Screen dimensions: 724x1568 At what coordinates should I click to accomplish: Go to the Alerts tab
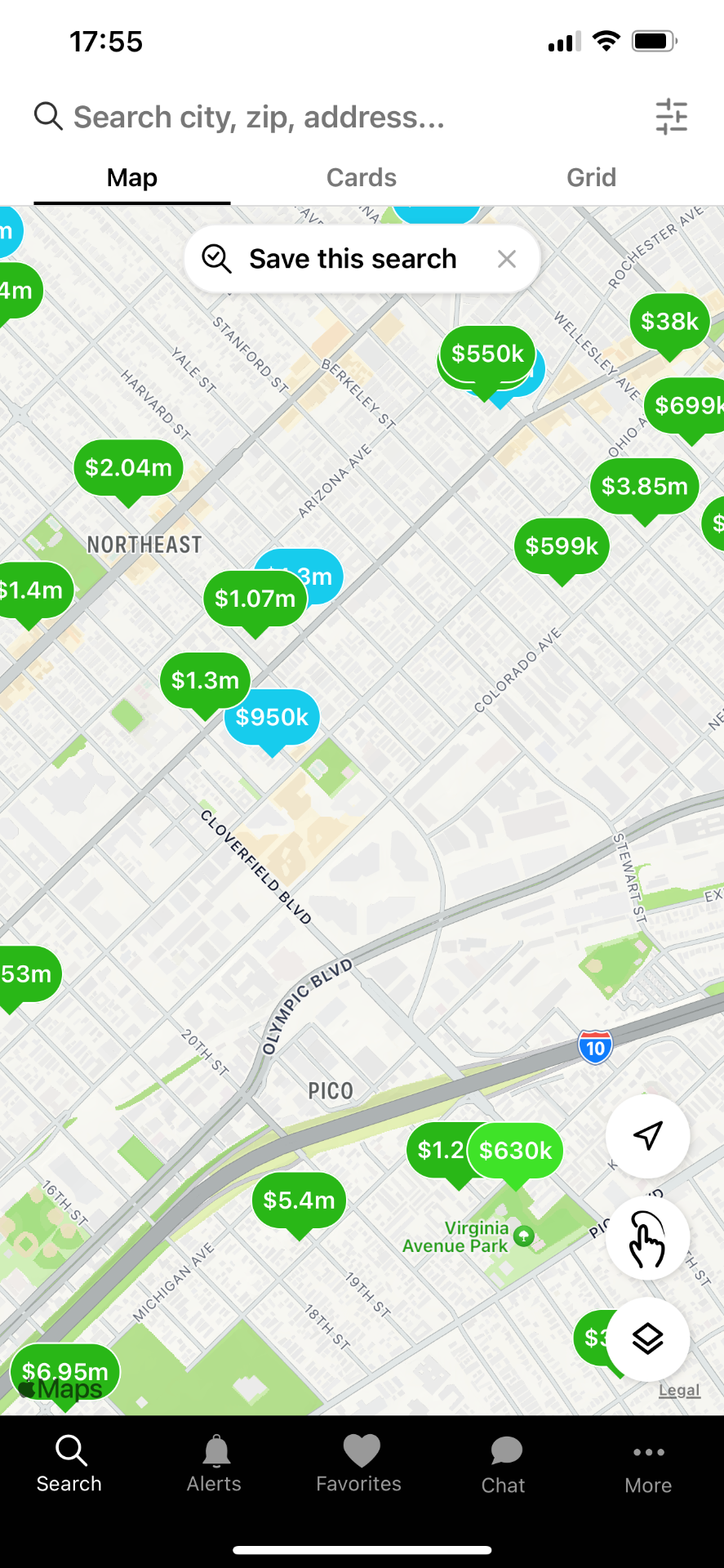pyautogui.click(x=214, y=1464)
